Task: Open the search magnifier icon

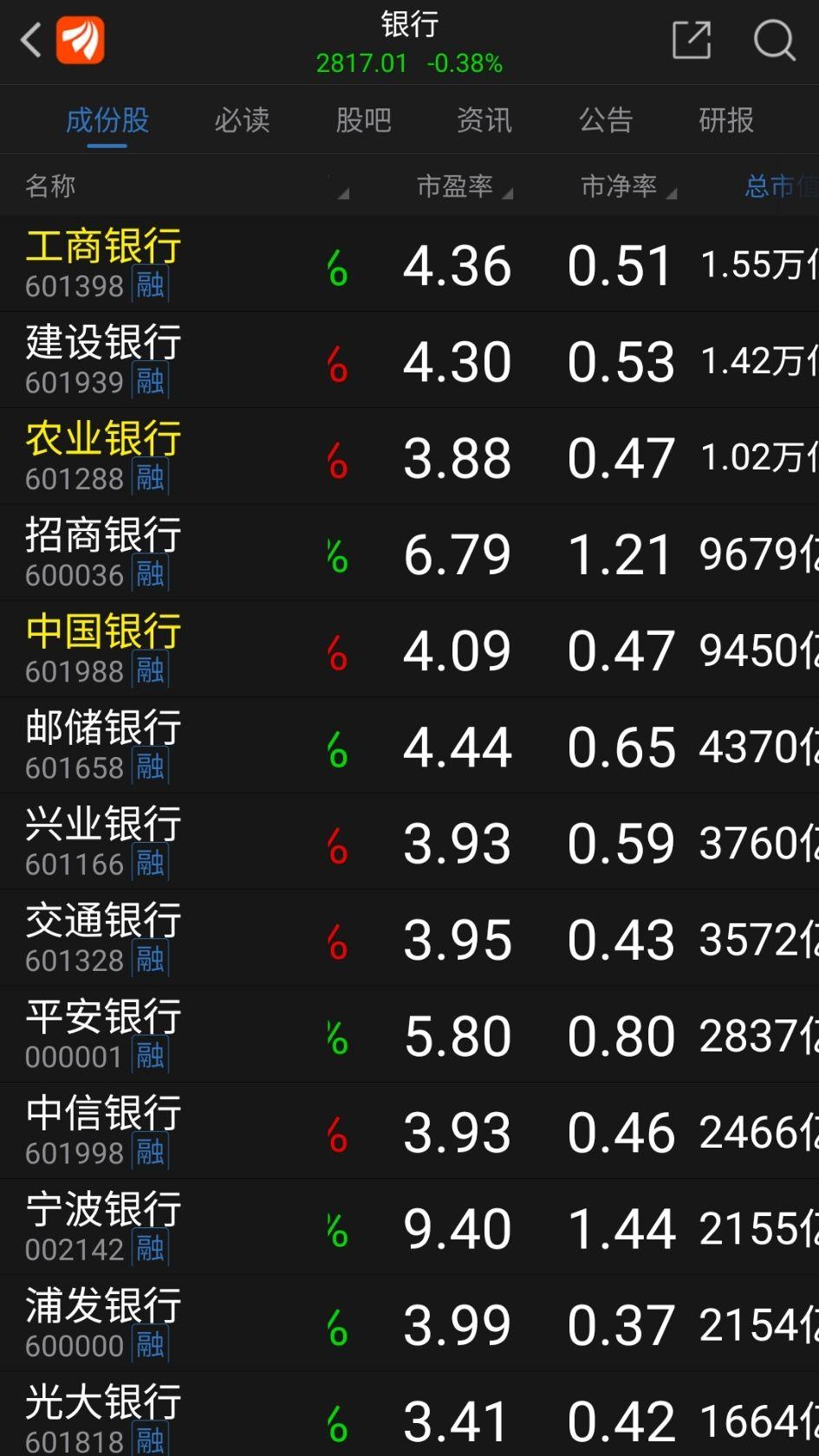Action: coord(774,40)
